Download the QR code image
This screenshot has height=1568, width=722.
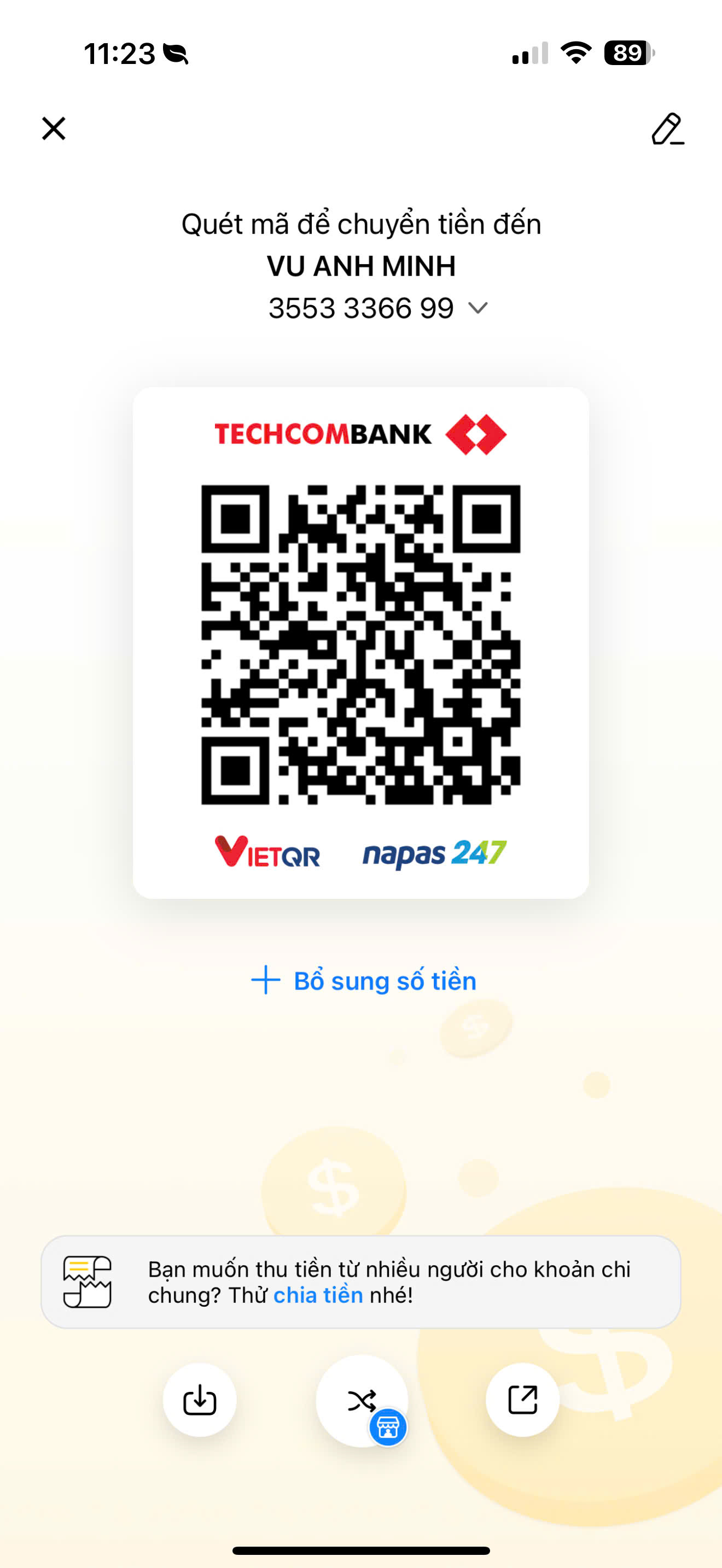200,1400
